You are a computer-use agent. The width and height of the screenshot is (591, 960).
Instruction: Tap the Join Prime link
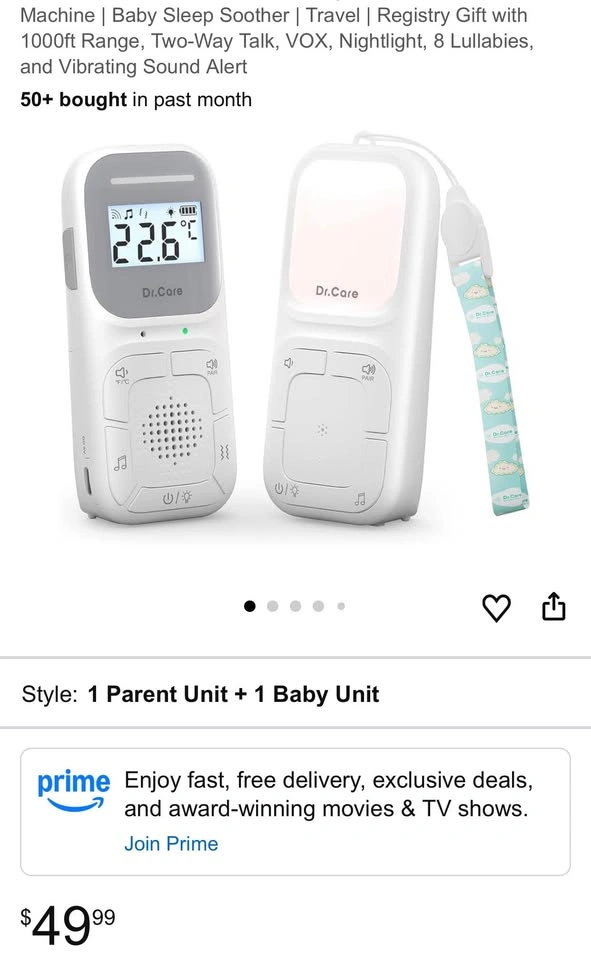click(171, 843)
